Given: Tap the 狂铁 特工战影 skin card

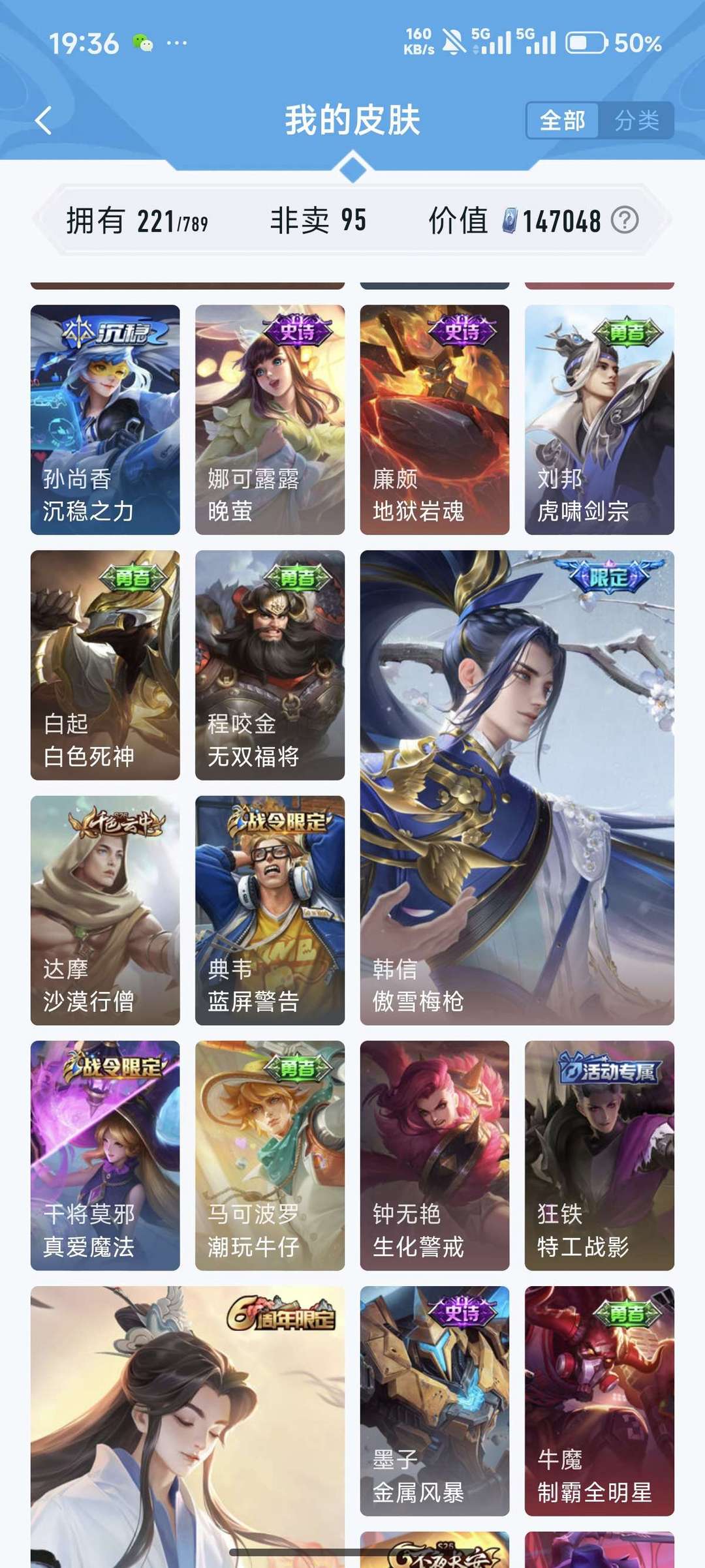Looking at the screenshot, I should coord(599,1156).
